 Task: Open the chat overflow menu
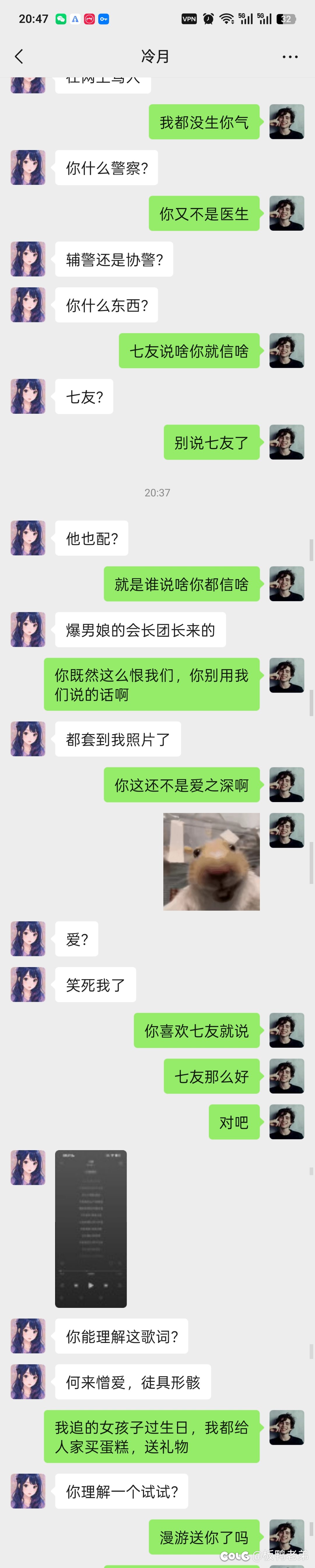tap(290, 57)
